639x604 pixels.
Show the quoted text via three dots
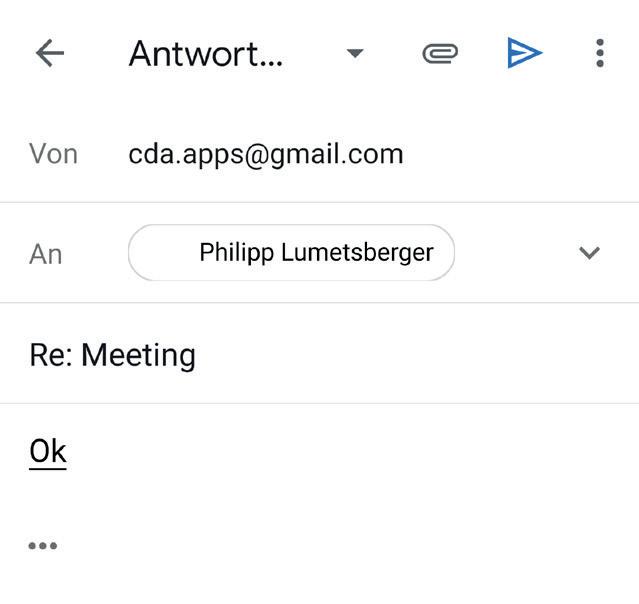(x=43, y=546)
